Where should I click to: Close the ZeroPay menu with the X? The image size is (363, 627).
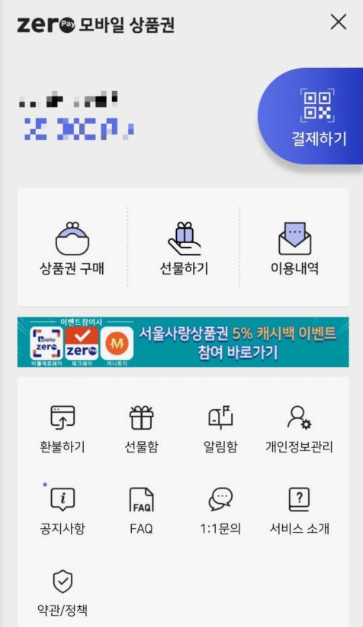pyautogui.click(x=338, y=22)
